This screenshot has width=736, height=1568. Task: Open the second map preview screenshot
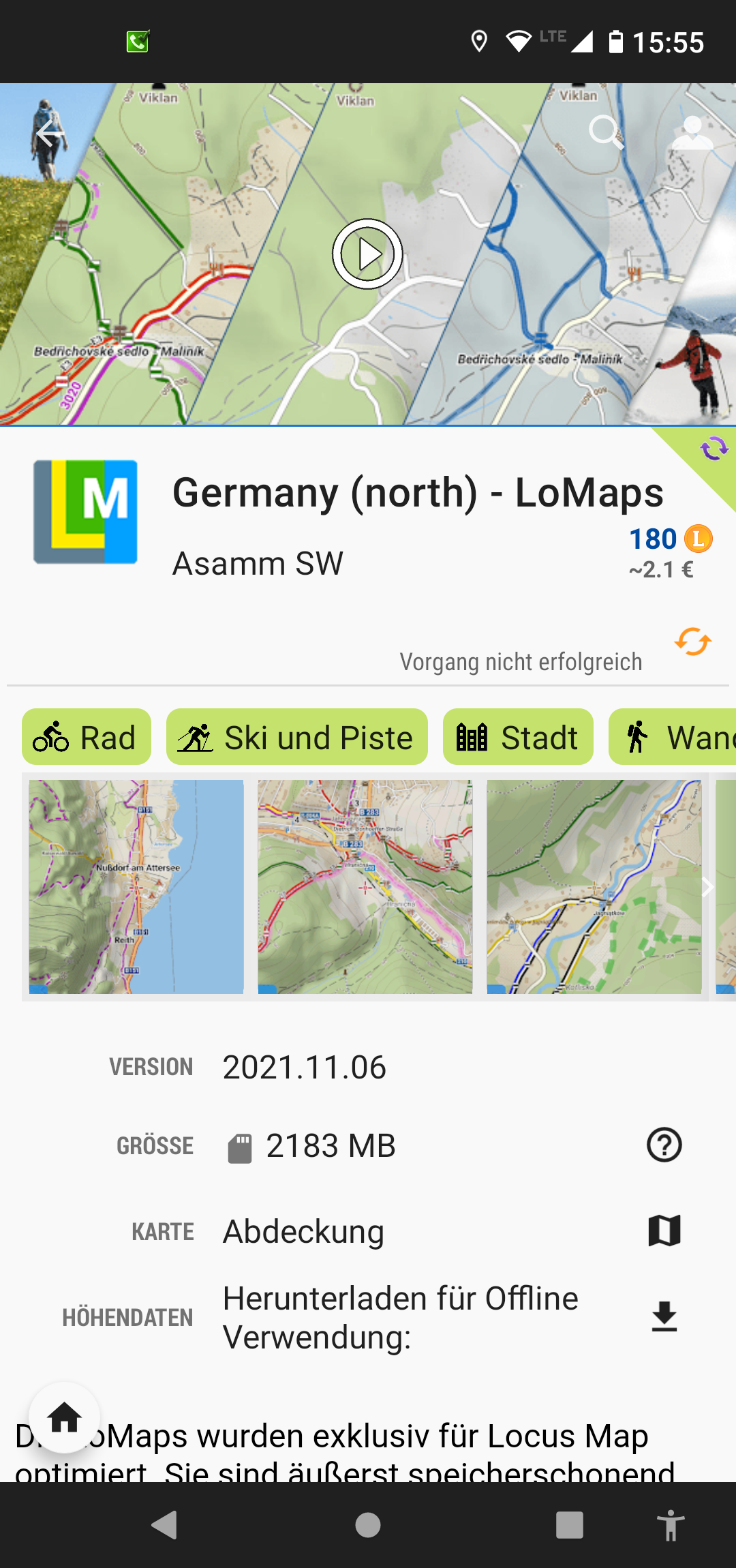coord(365,886)
